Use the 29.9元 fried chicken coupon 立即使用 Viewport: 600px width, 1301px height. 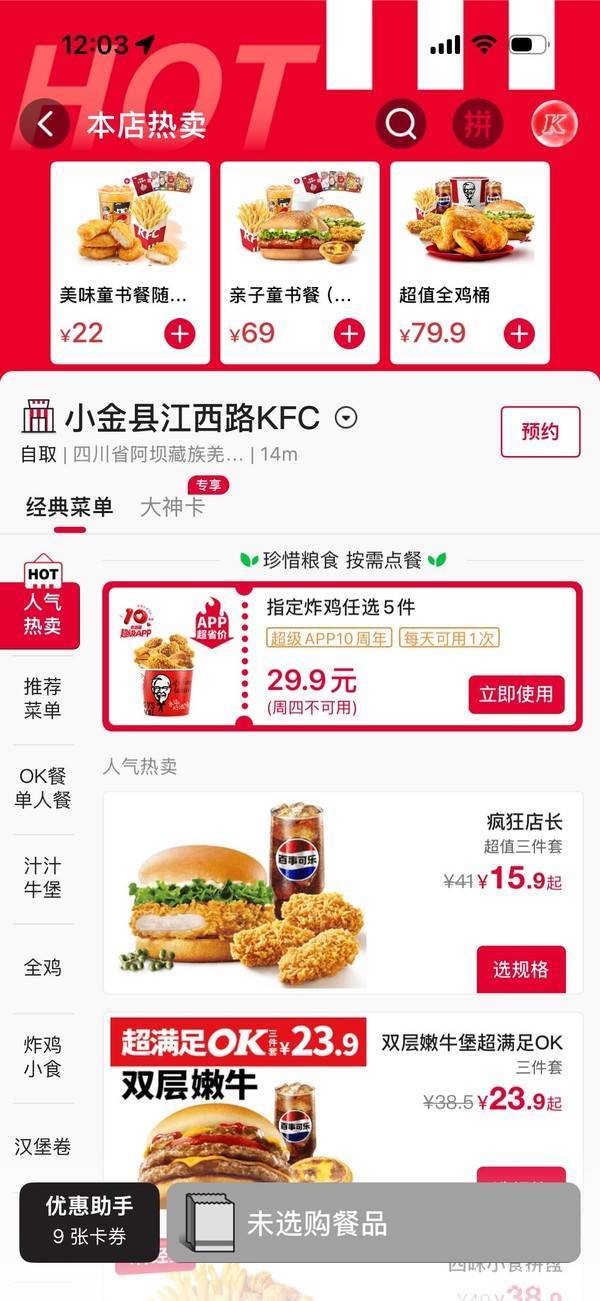(517, 694)
